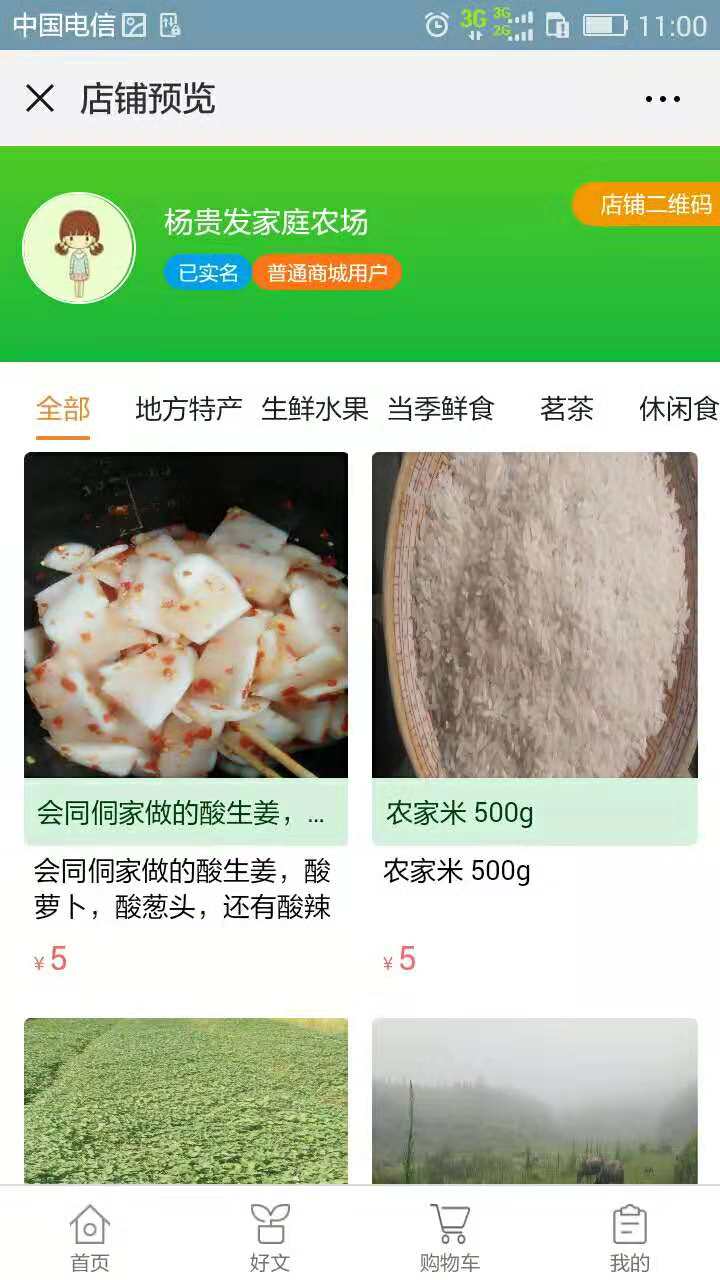
Task: Go to the 首页 home tab
Action: pos(90,1237)
